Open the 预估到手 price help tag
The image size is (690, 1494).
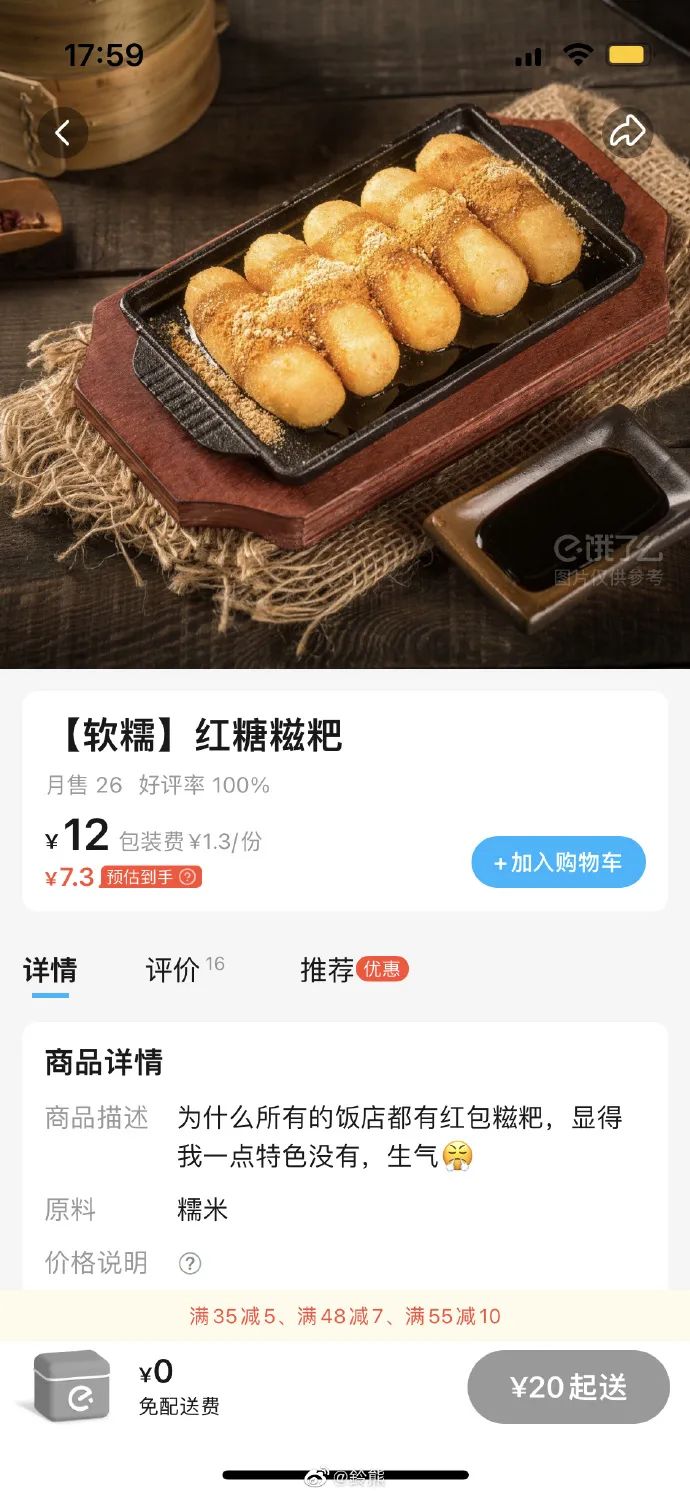(151, 877)
